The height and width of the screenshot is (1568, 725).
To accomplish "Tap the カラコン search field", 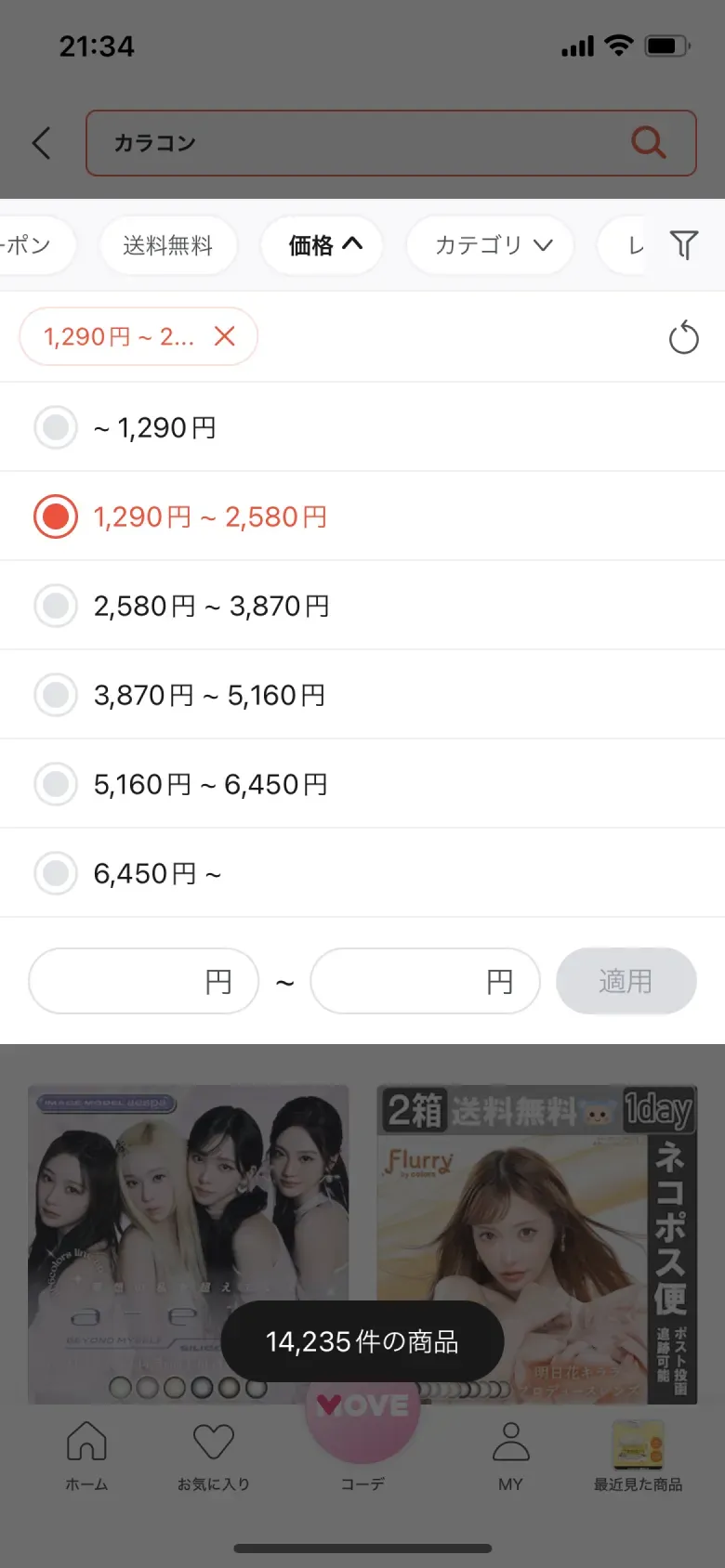I will click(x=353, y=143).
